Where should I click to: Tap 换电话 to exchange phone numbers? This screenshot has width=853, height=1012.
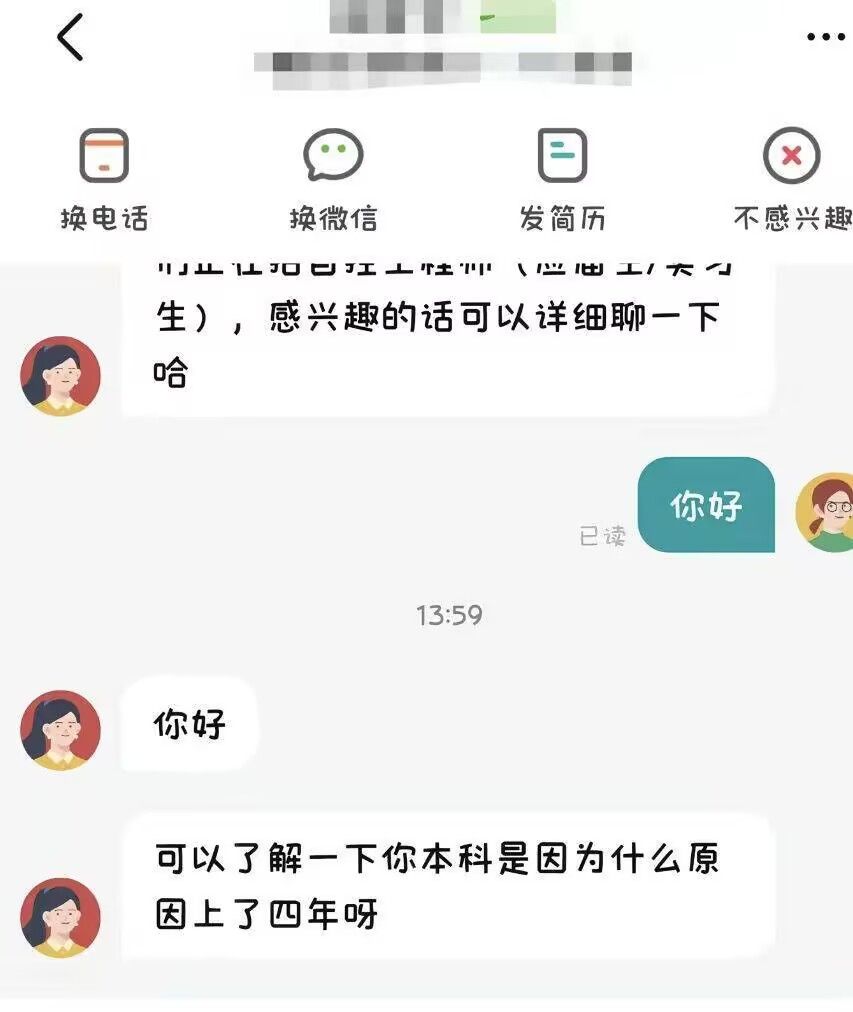point(104,178)
